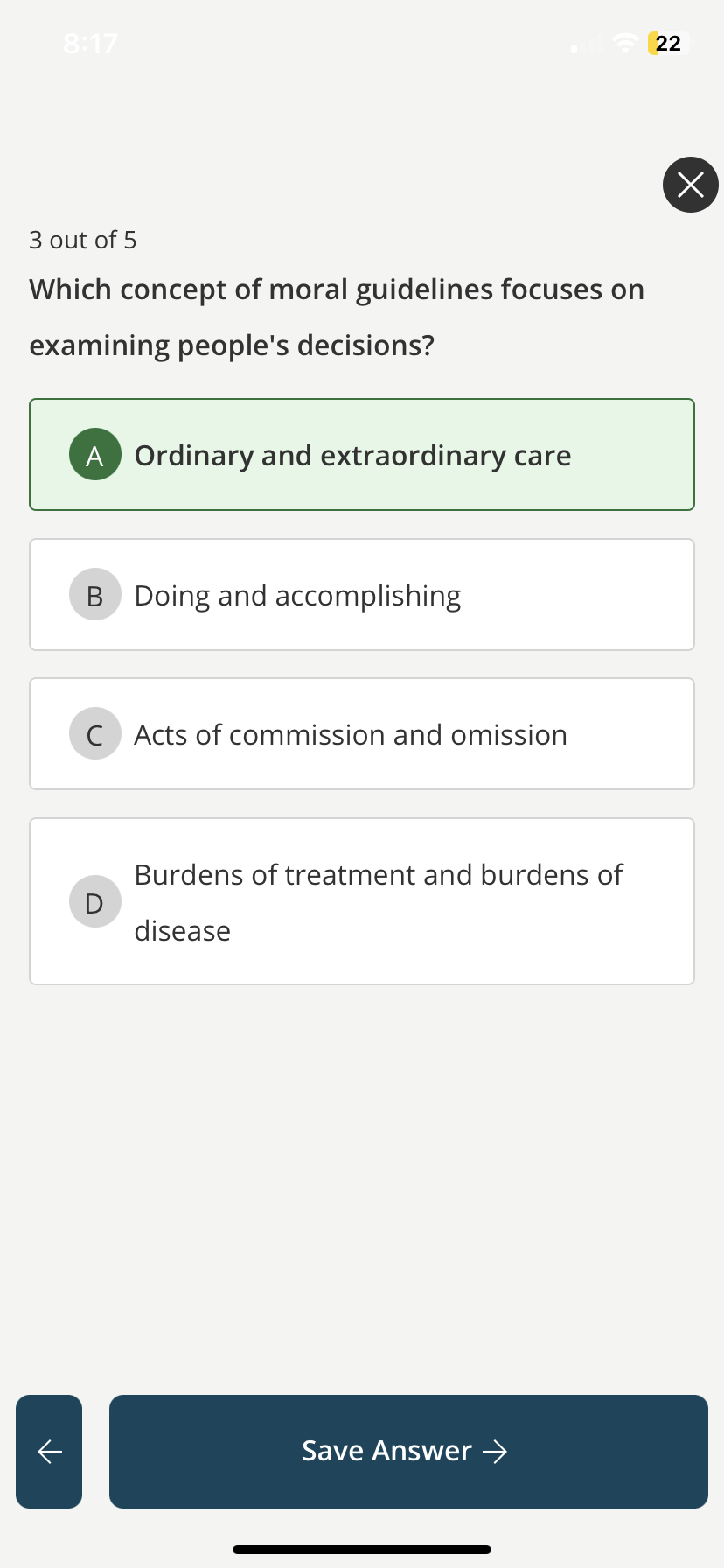Image resolution: width=724 pixels, height=1568 pixels.
Task: Deselect answer A Ordinary and extraordinary care
Action: (x=362, y=454)
